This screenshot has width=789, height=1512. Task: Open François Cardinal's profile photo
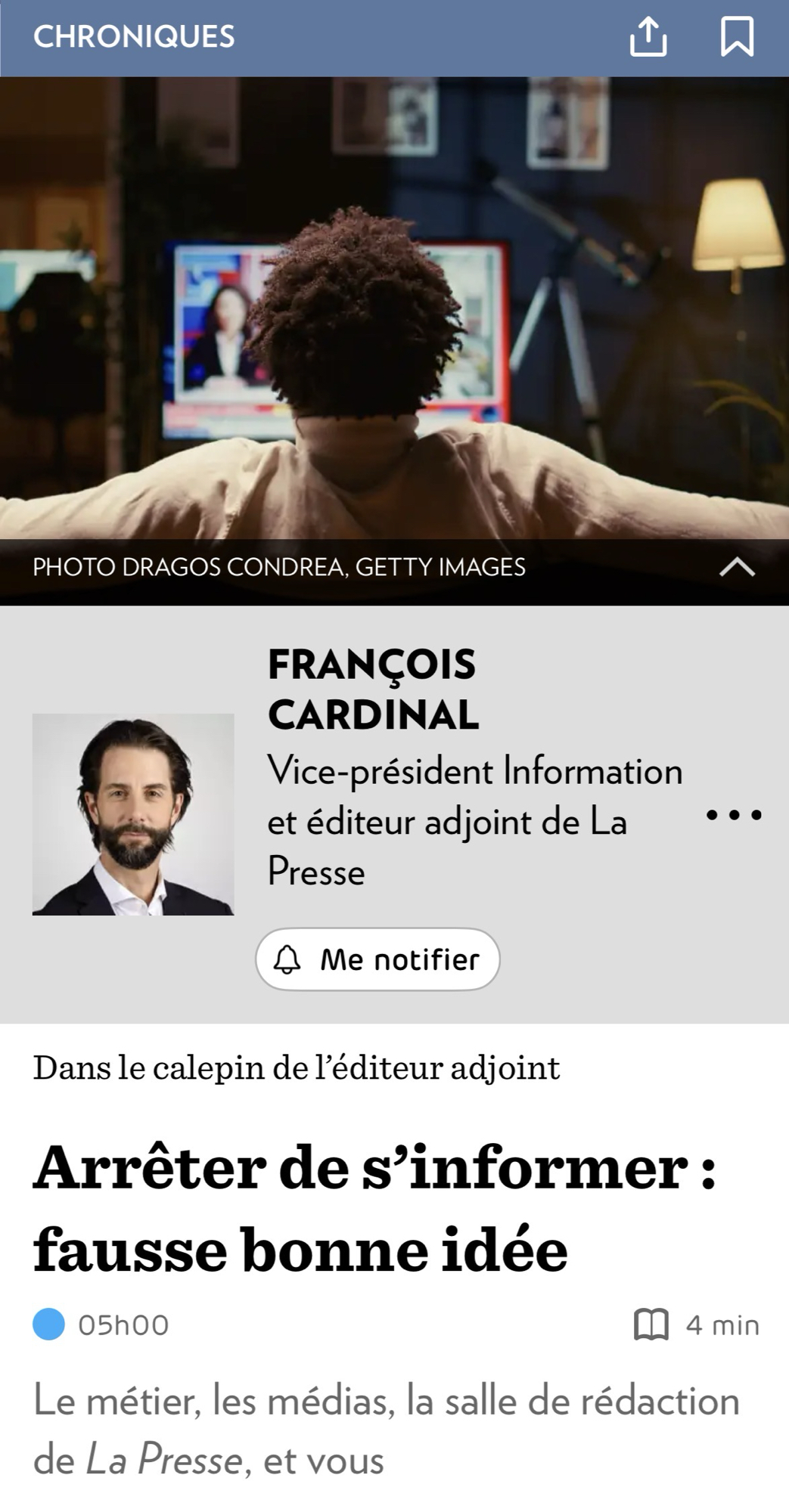pos(133,814)
